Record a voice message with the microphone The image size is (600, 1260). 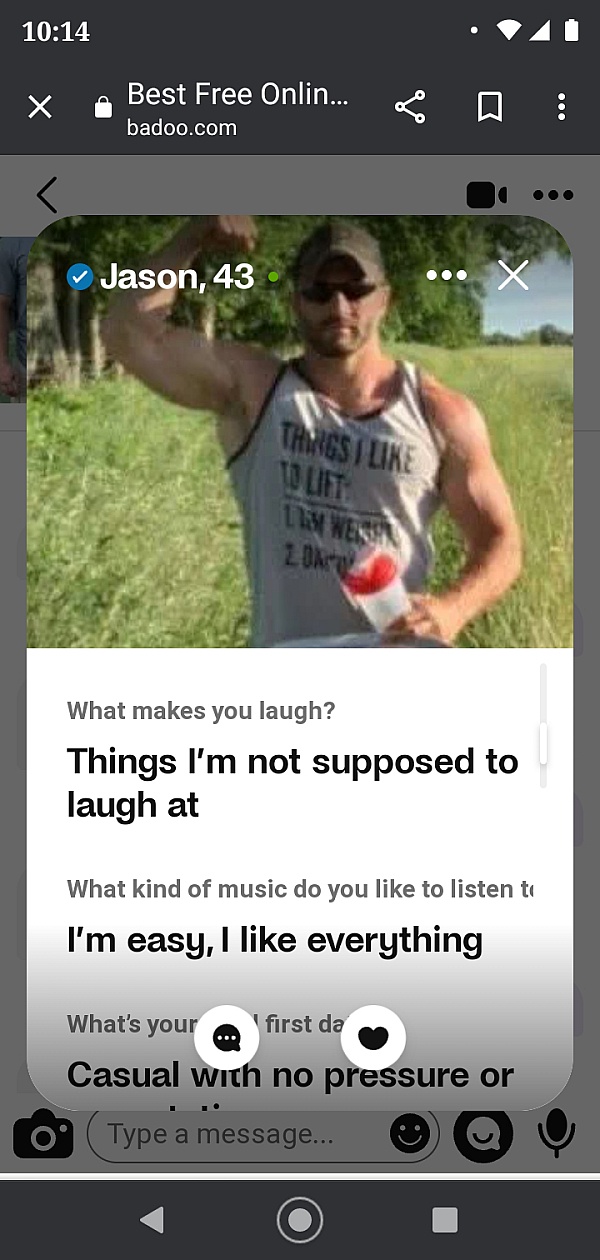pyautogui.click(x=557, y=1135)
